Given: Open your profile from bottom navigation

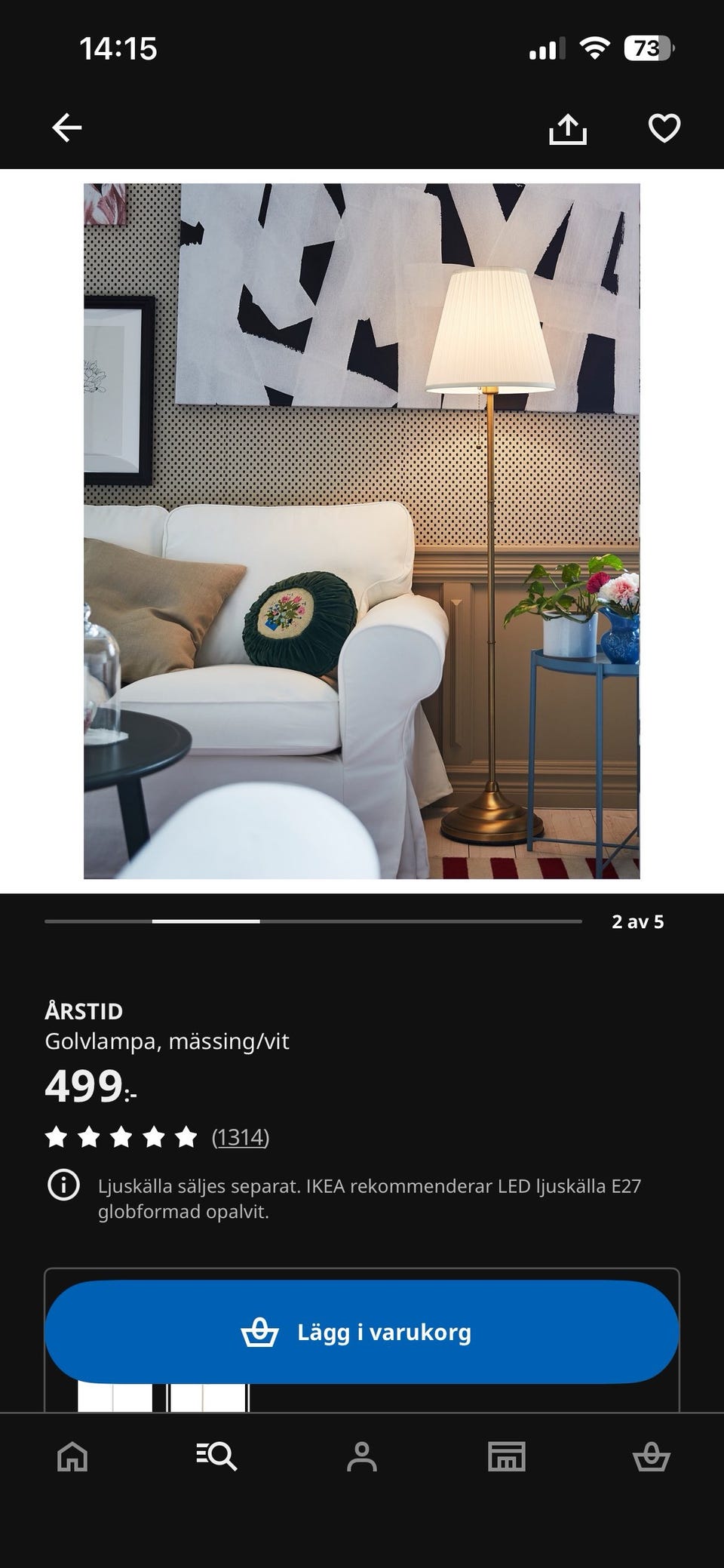Looking at the screenshot, I should tap(362, 1458).
